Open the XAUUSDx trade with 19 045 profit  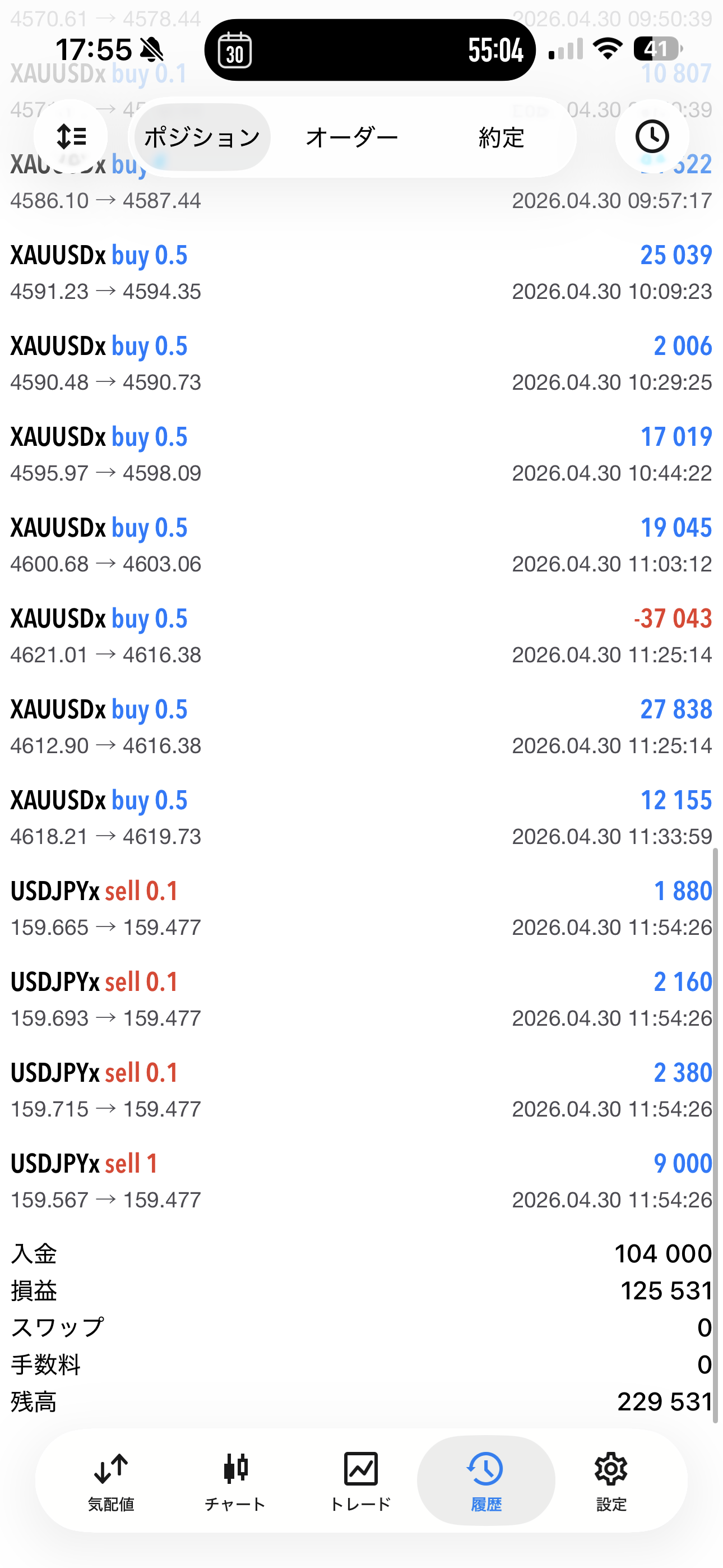tap(361, 545)
